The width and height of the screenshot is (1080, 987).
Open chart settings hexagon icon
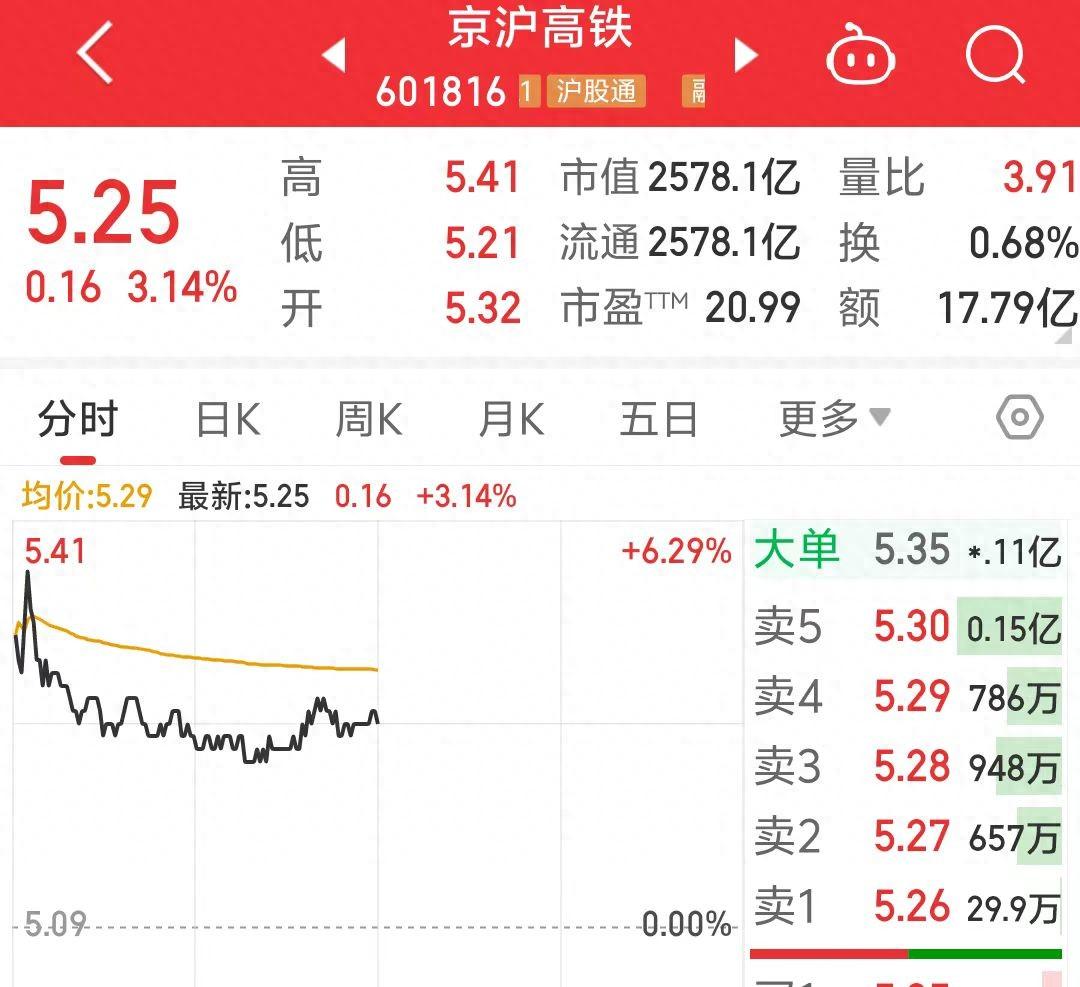[x=1019, y=418]
